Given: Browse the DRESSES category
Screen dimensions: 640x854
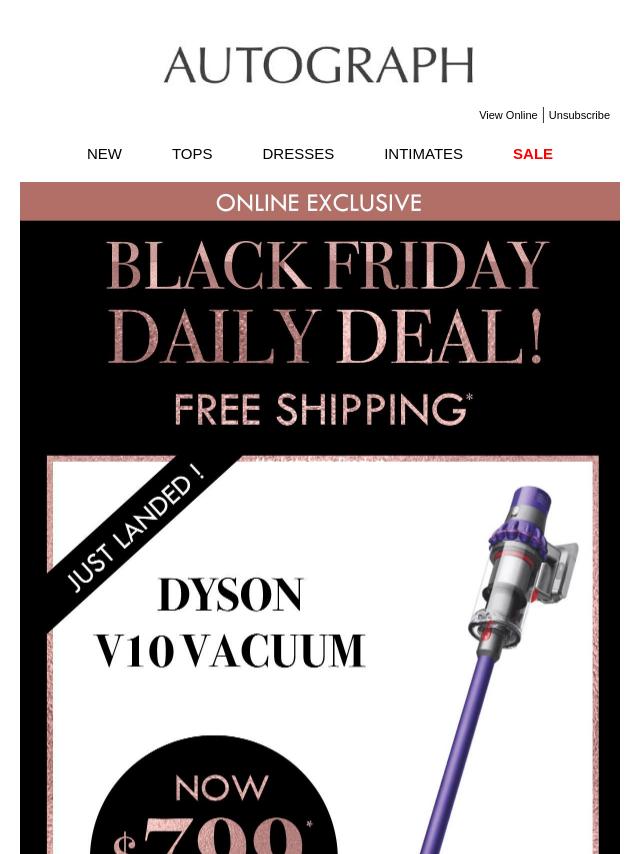Looking at the screenshot, I should [298, 154].
